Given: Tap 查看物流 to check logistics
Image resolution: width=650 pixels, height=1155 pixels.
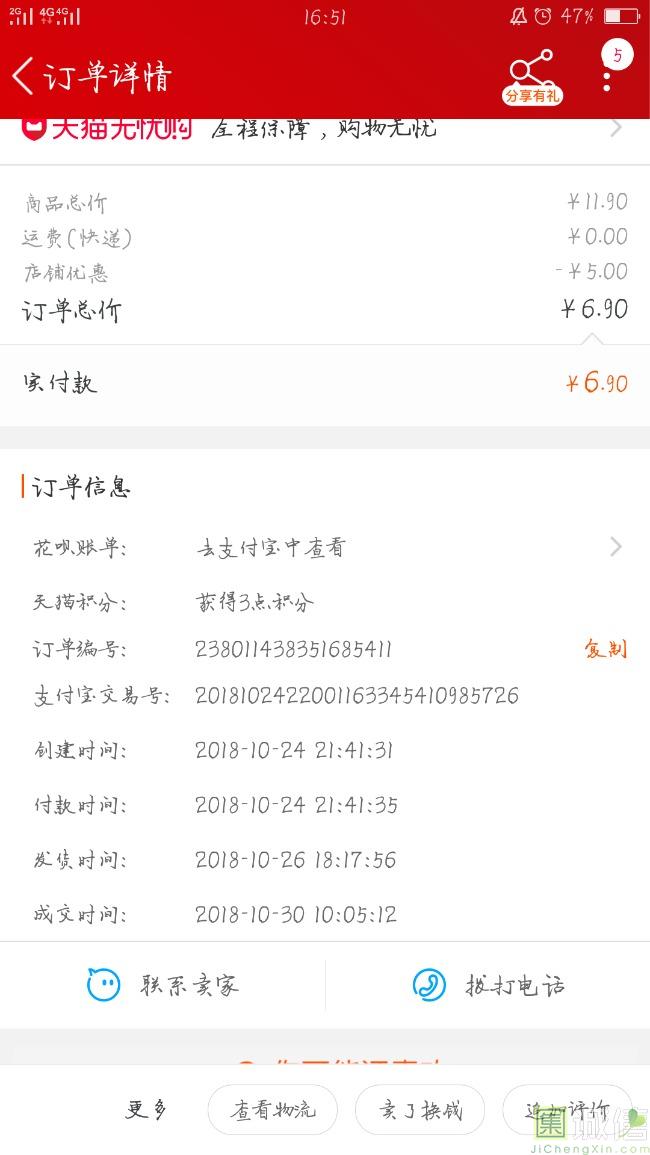Looking at the screenshot, I should coord(272,1110).
